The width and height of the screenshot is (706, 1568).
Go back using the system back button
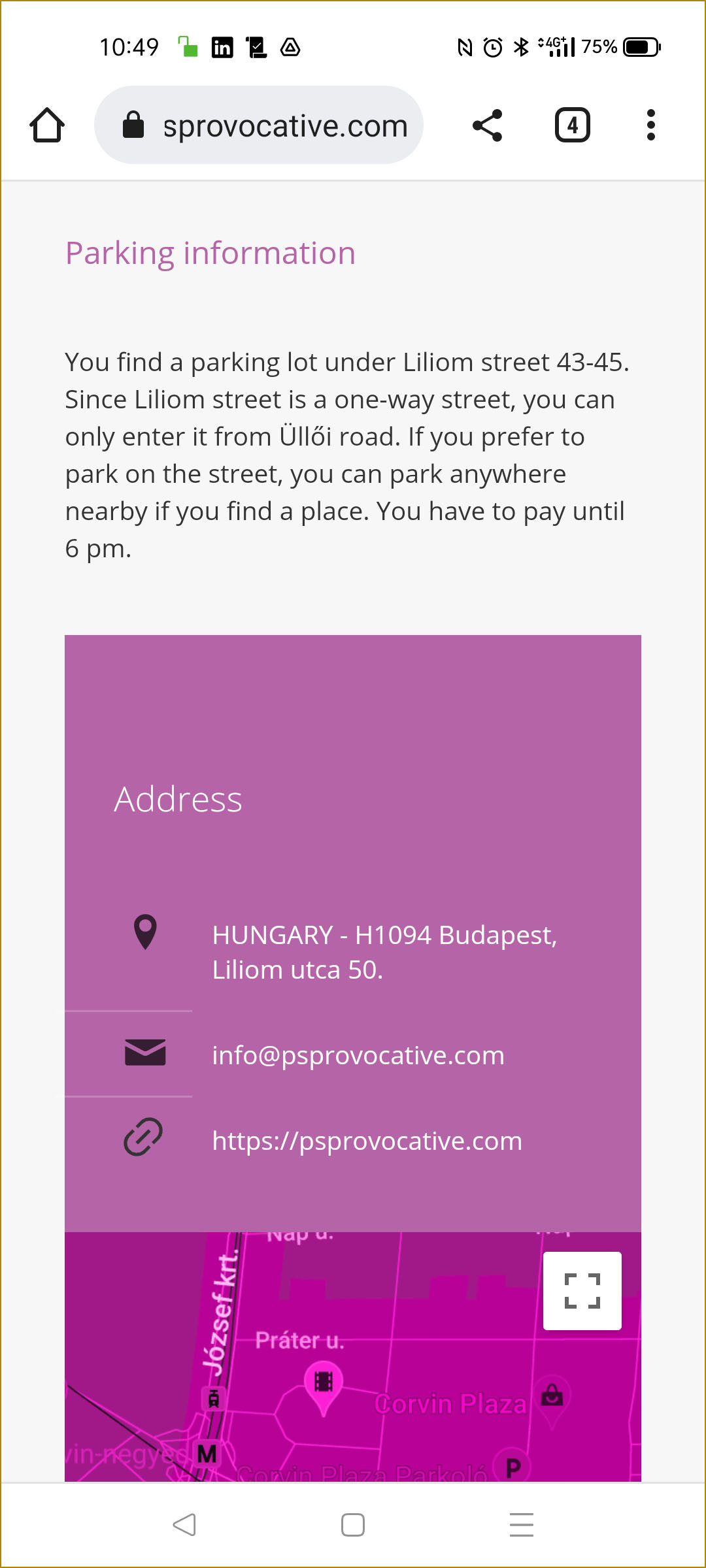pos(184,1525)
